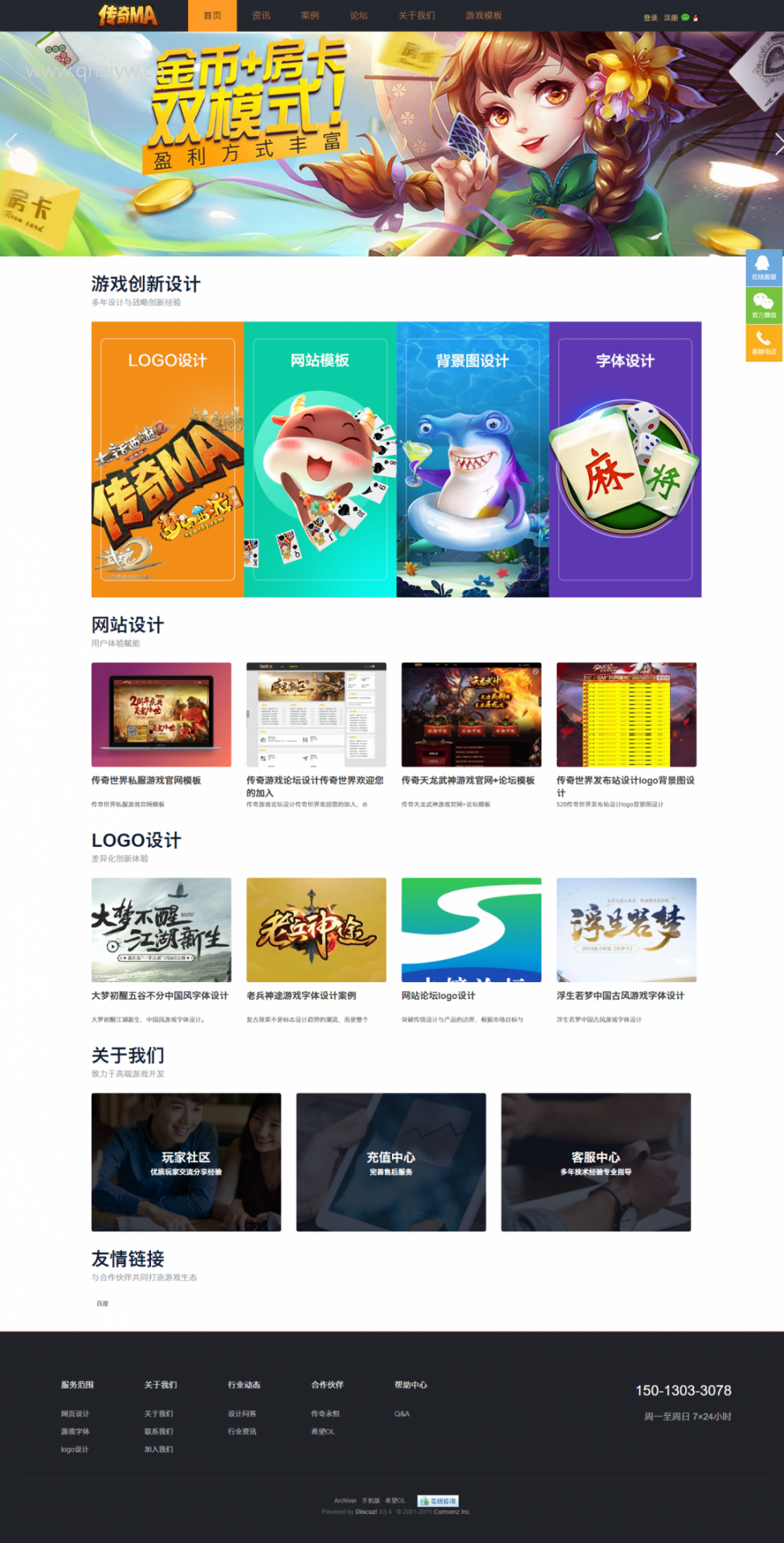Open 老兵神途游戏字体设计案例
784x1543 pixels.
coord(301,996)
